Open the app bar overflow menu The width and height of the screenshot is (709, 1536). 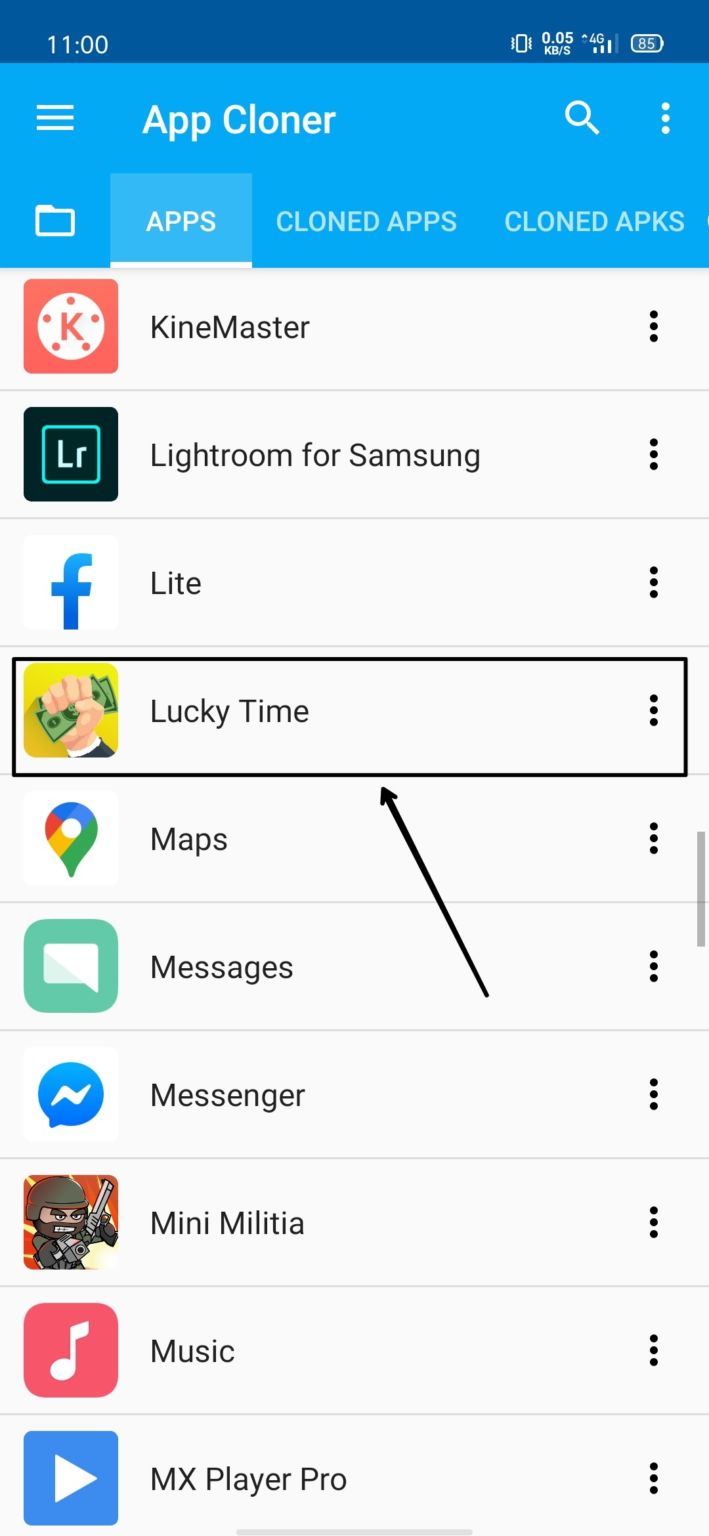(665, 119)
